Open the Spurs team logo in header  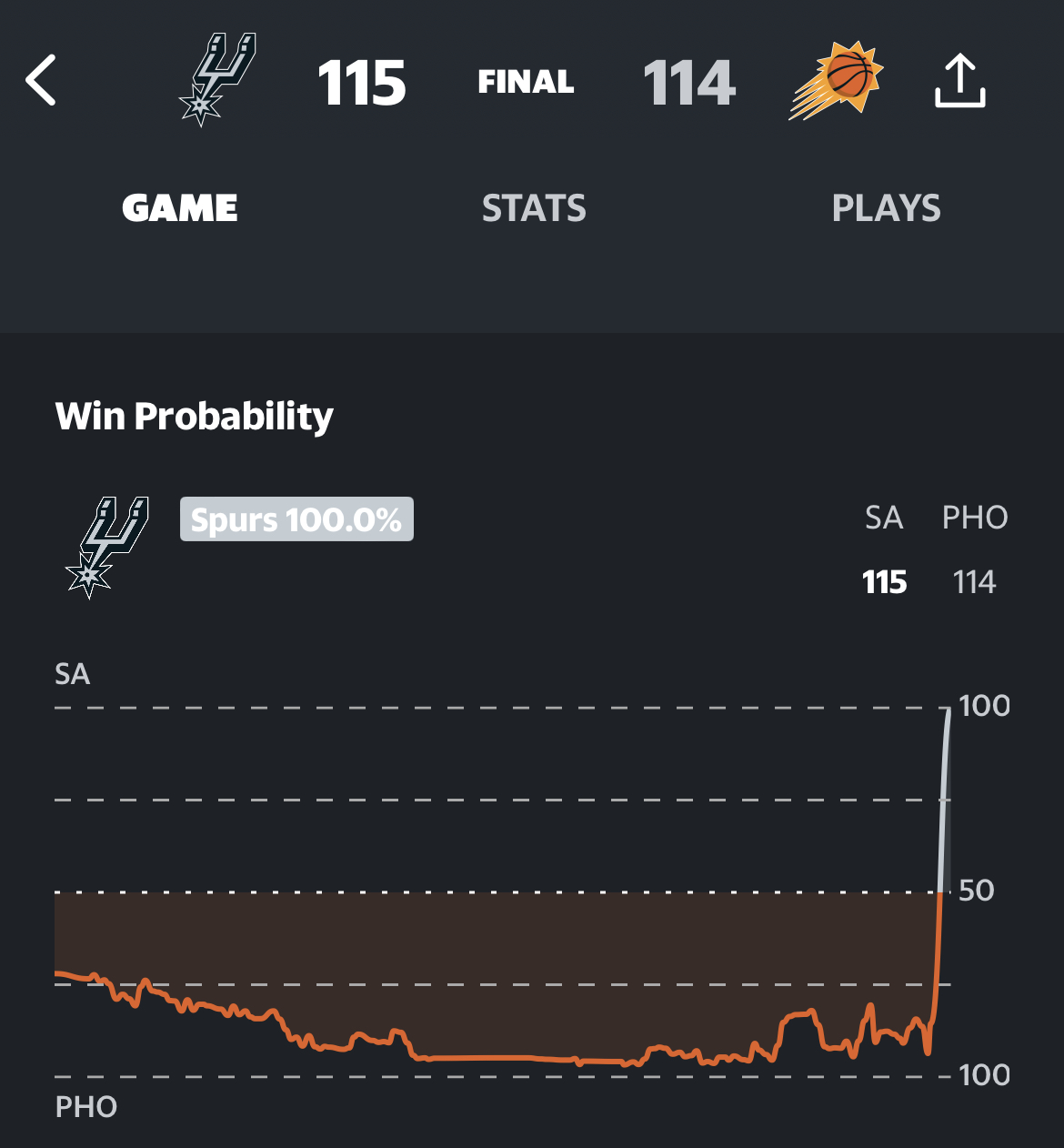click(x=216, y=80)
